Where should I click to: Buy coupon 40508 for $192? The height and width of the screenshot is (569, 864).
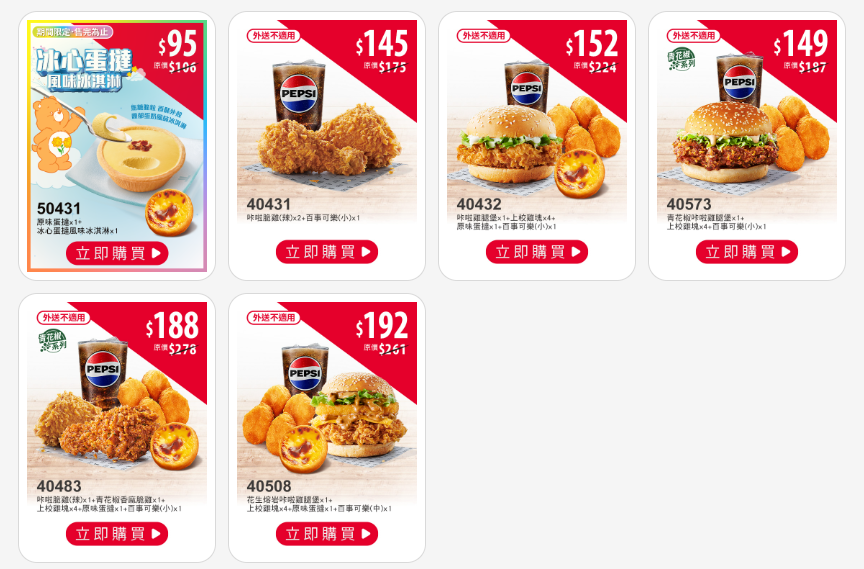tap(327, 534)
